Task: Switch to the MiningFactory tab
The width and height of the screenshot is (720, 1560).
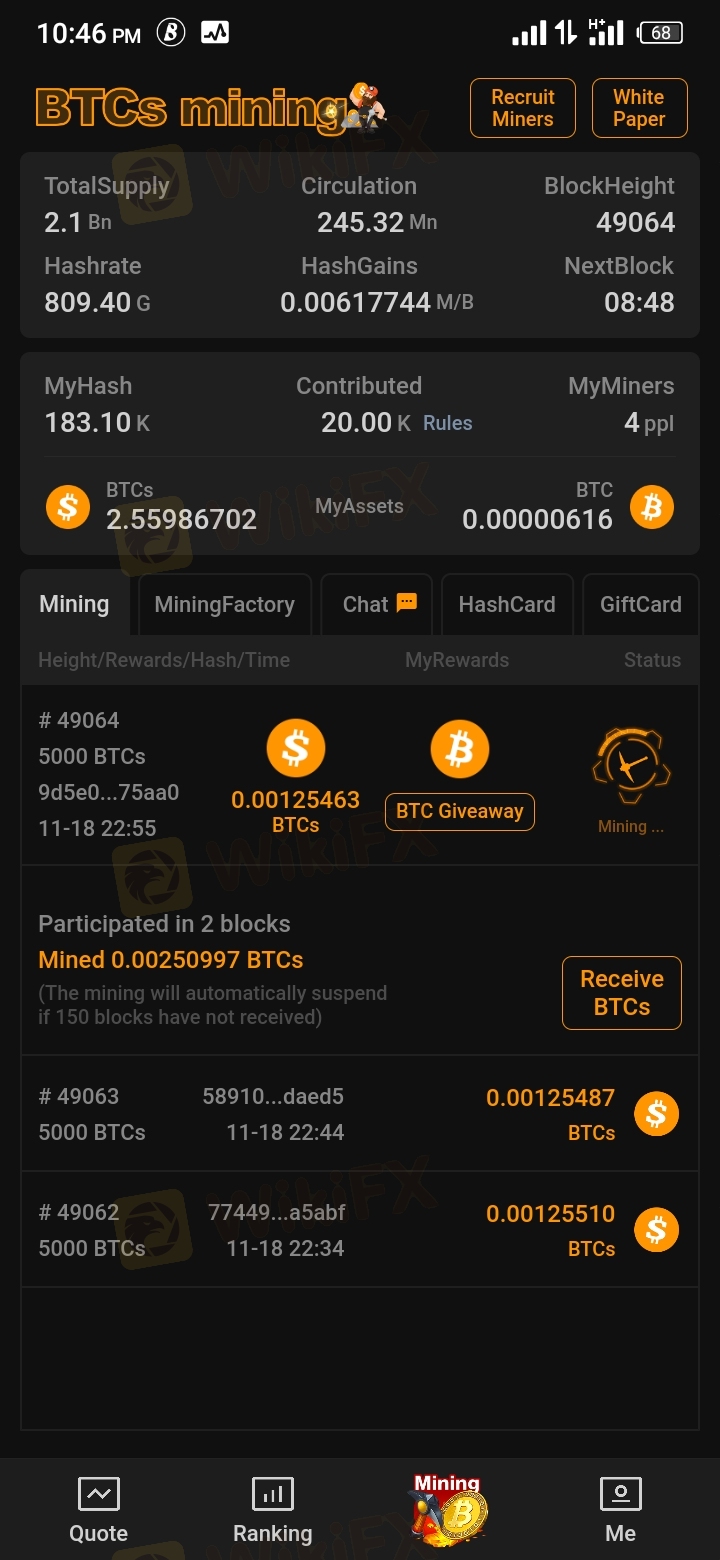Action: click(224, 604)
